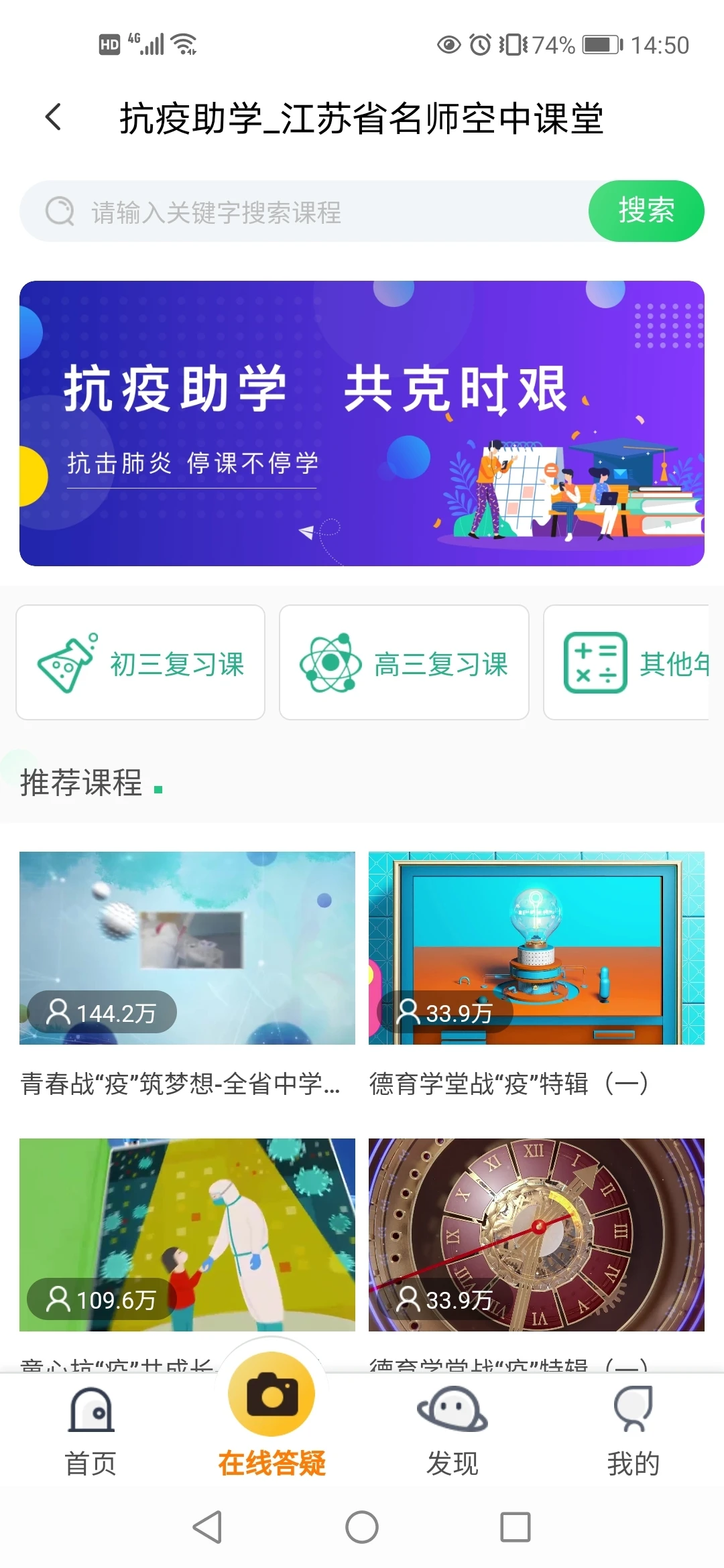
Task: Open the course with 109.6万 viewers
Action: tap(187, 1234)
